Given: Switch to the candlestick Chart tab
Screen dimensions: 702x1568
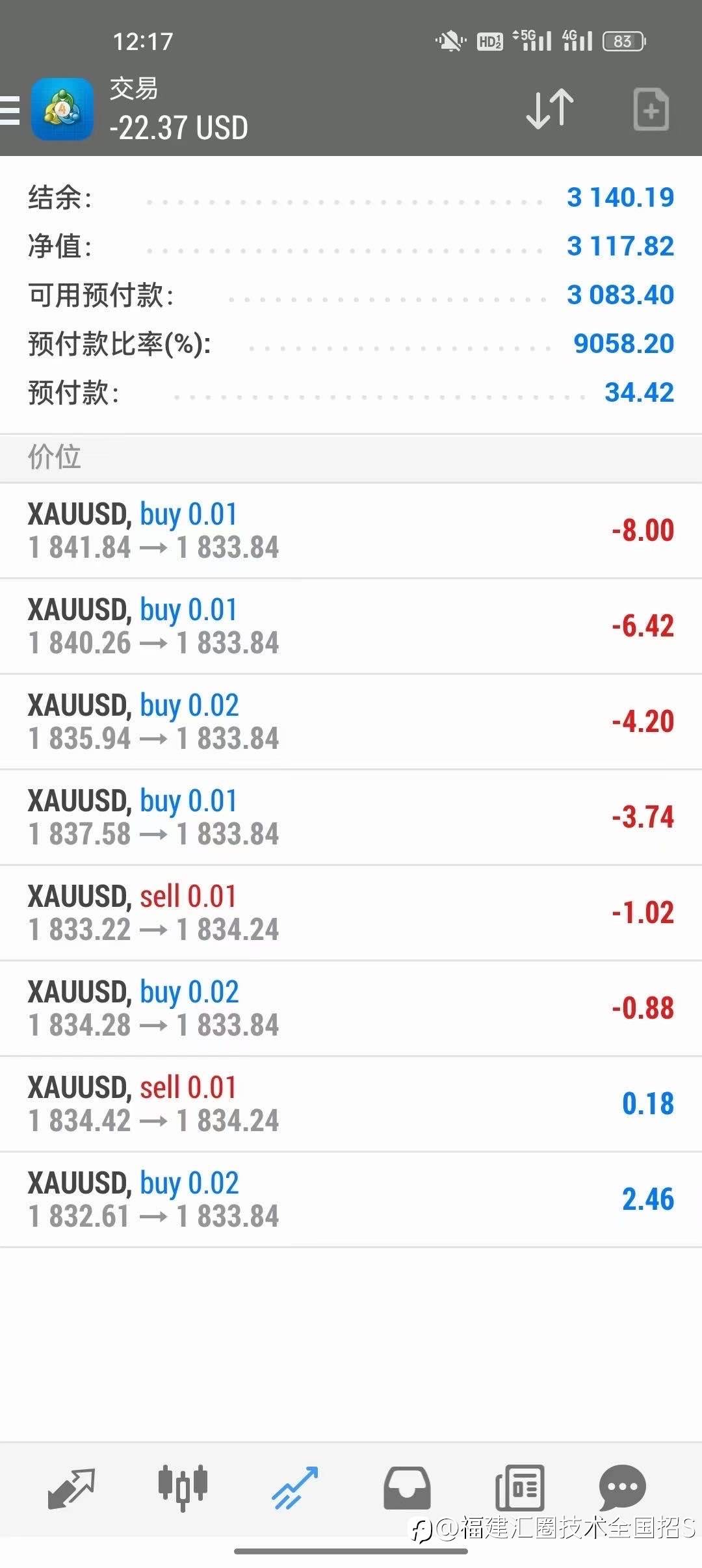Looking at the screenshot, I should point(183,1488).
